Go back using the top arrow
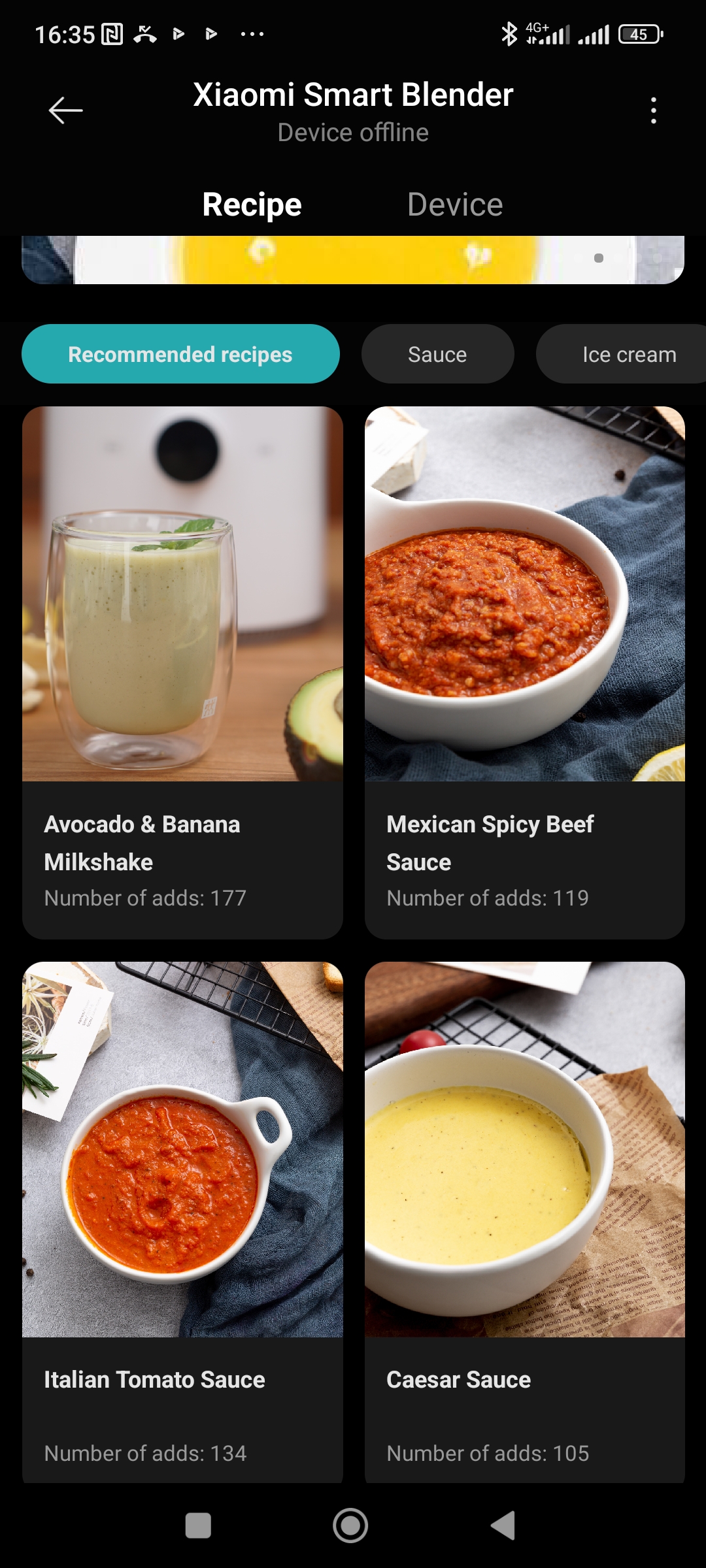This screenshot has width=706, height=1568. [x=65, y=110]
